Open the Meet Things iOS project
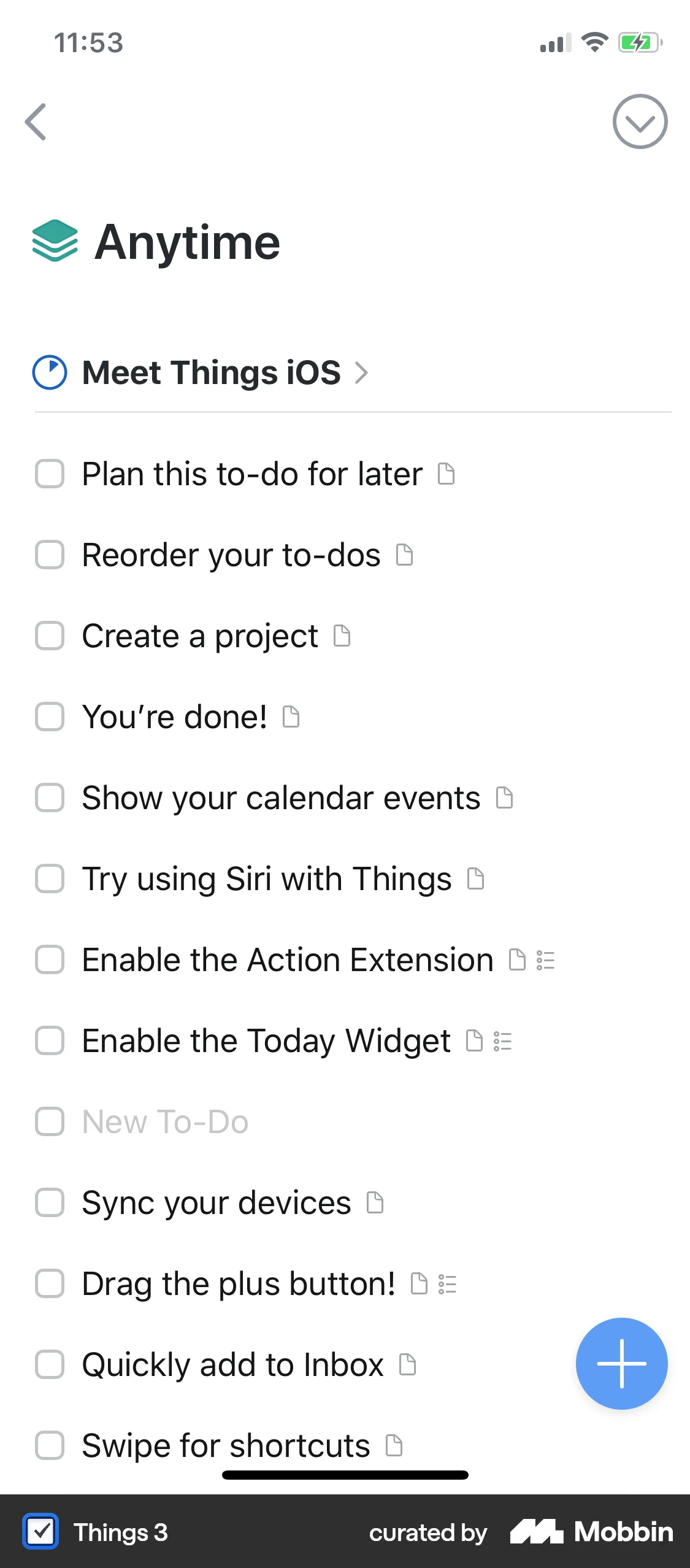The height and width of the screenshot is (1568, 690). click(x=212, y=372)
